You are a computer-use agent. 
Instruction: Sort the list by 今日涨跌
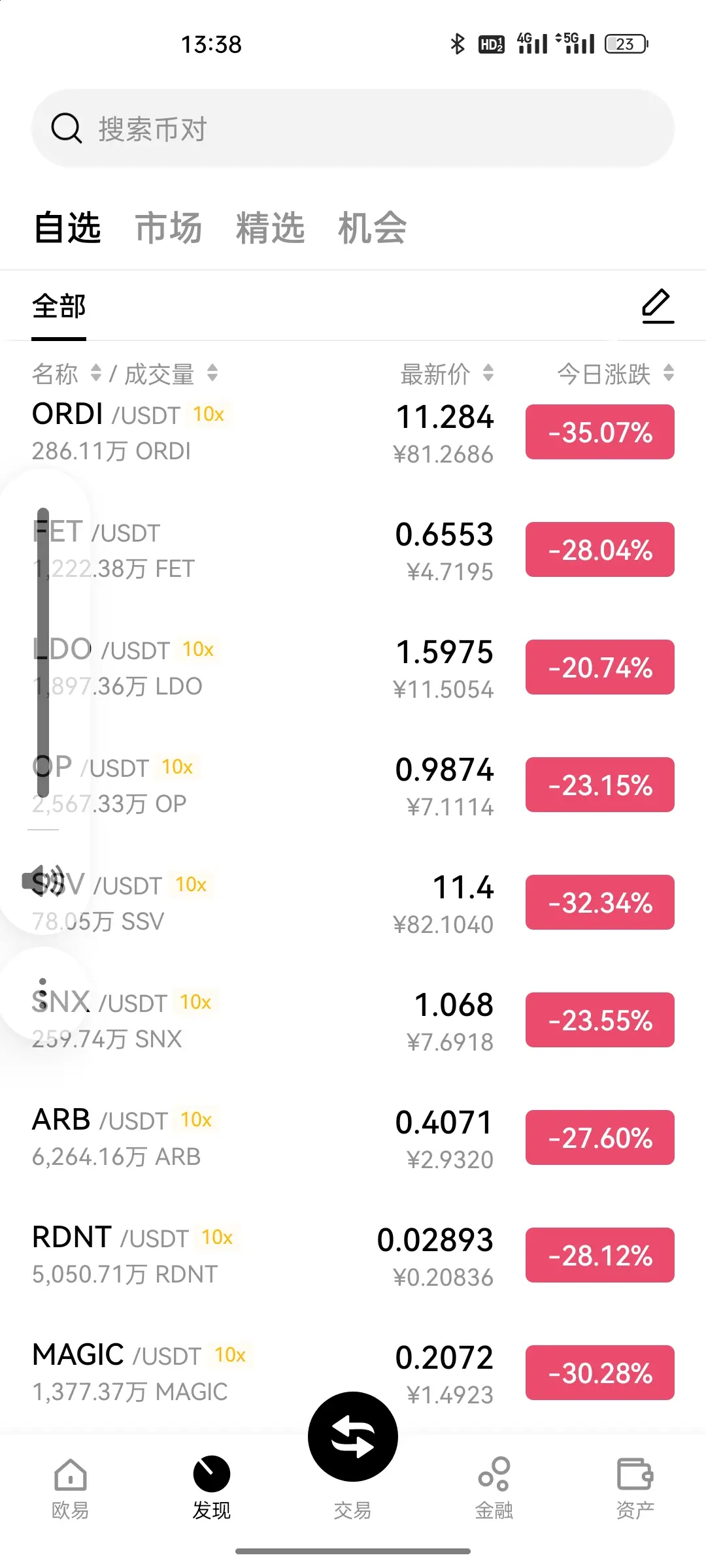[615, 374]
